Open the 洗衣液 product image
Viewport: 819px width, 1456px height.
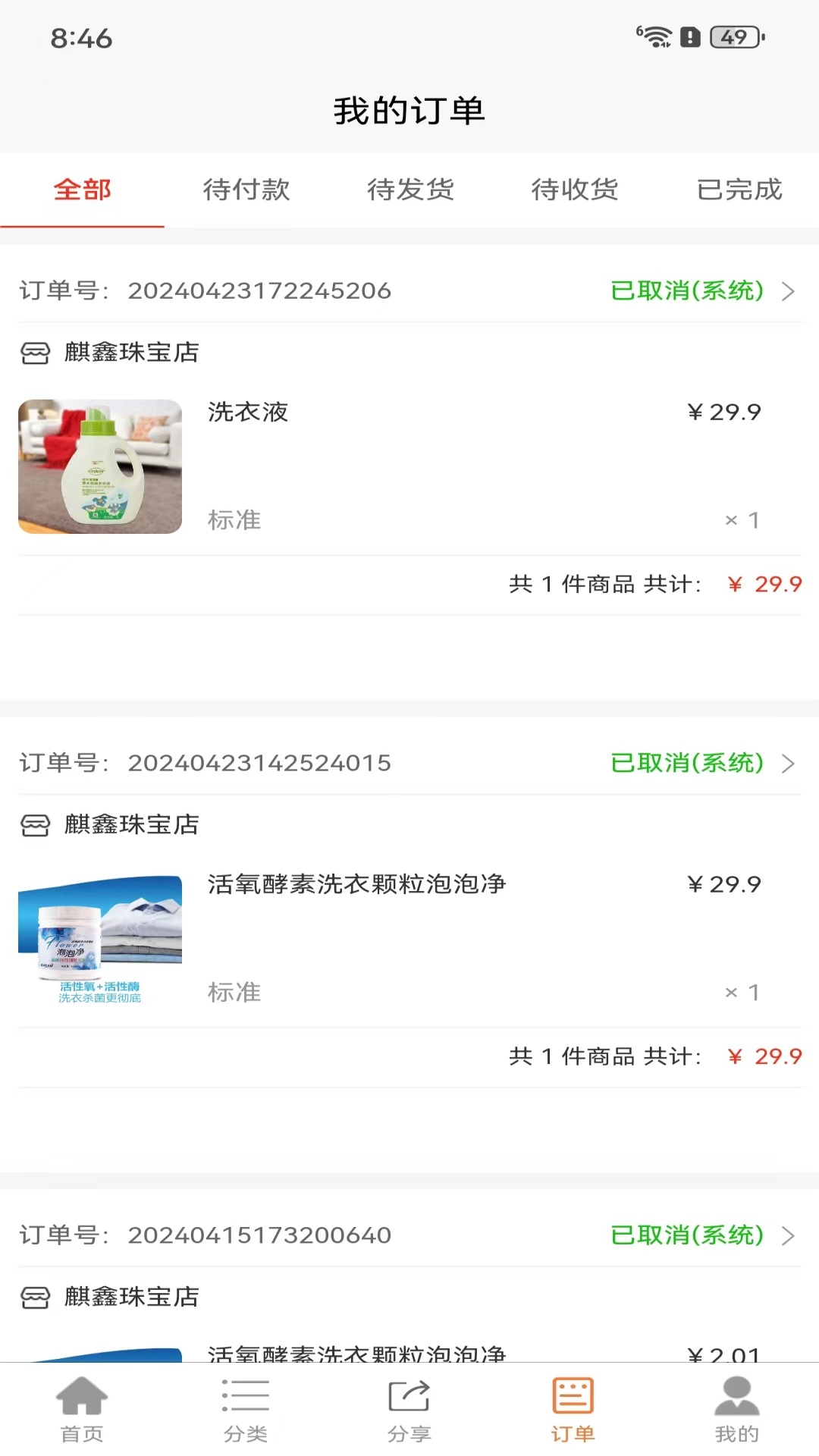(100, 466)
